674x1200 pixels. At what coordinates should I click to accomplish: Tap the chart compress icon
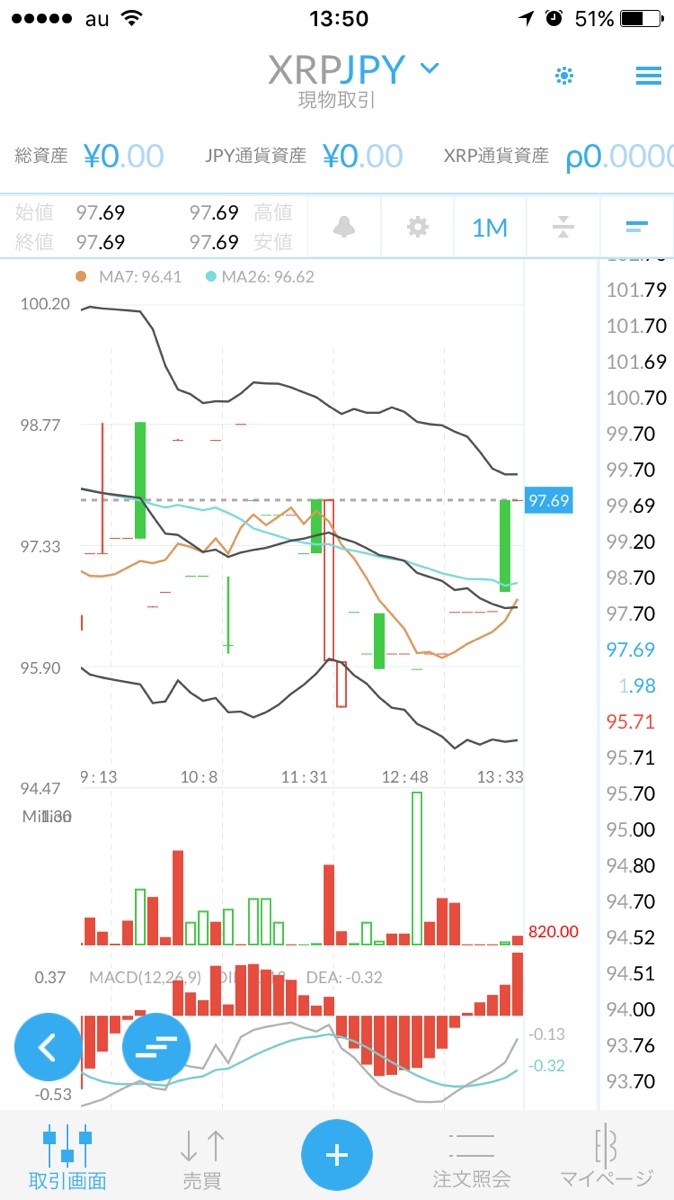point(563,227)
